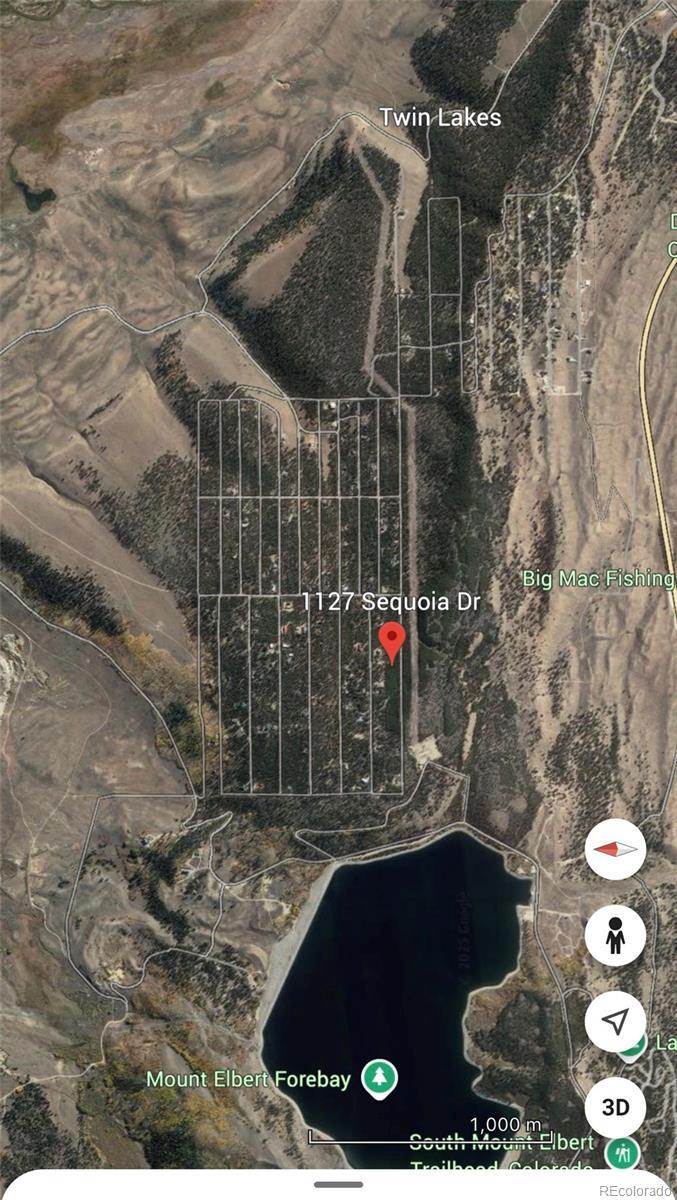Select the red pin at 1127 Sequoia Dr
Screen dimensions: 677x1200
pyautogui.click(x=393, y=641)
